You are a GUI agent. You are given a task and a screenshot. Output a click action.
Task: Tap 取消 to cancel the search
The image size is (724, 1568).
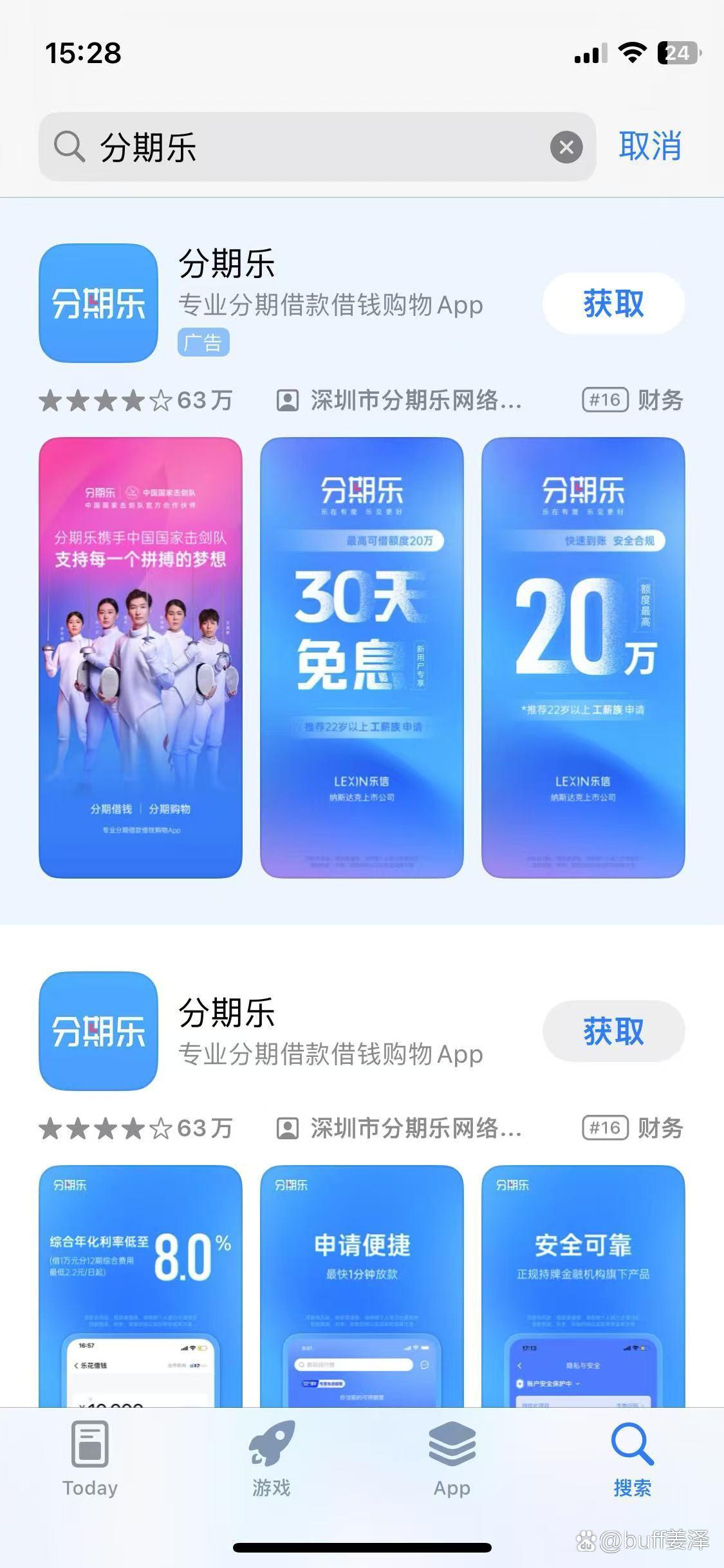click(650, 146)
